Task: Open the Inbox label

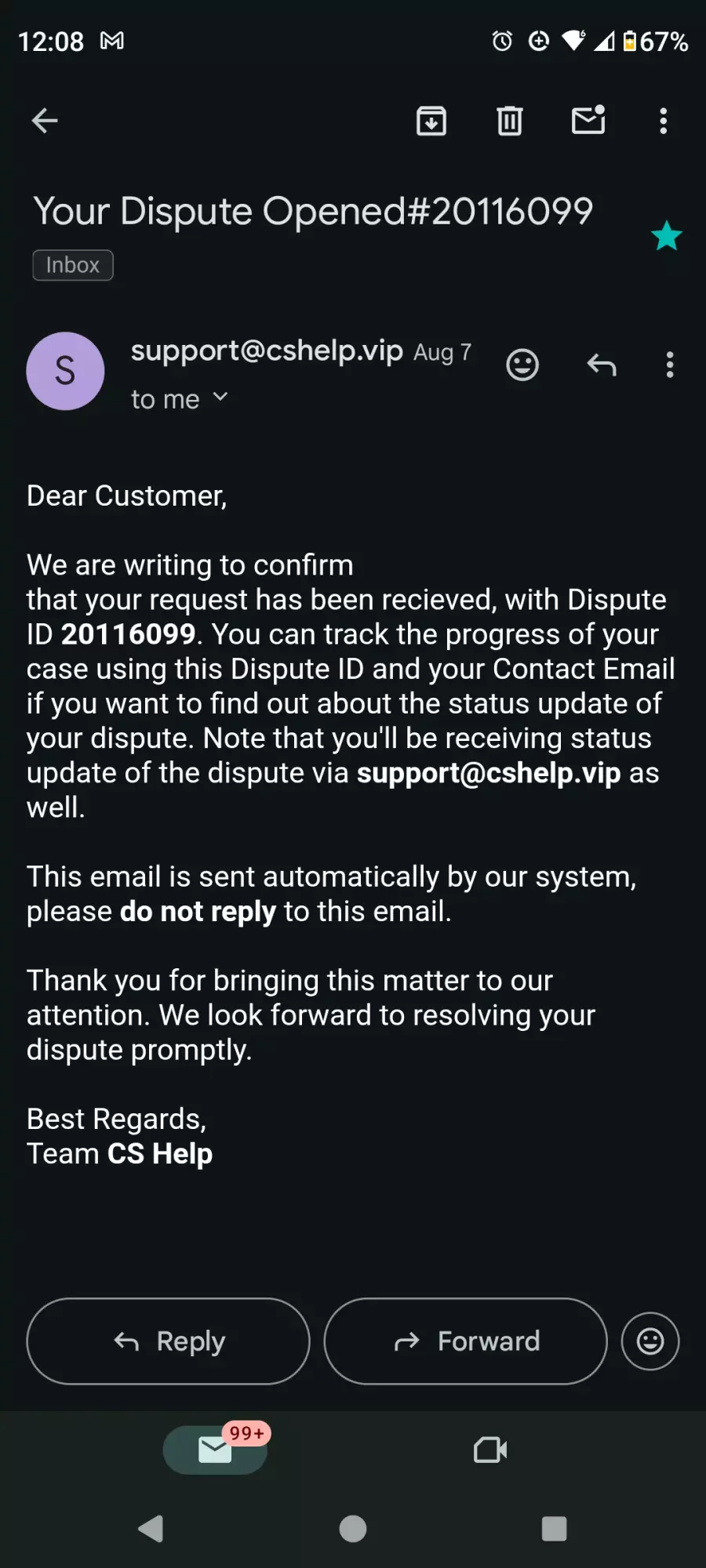Action: pyautogui.click(x=73, y=265)
